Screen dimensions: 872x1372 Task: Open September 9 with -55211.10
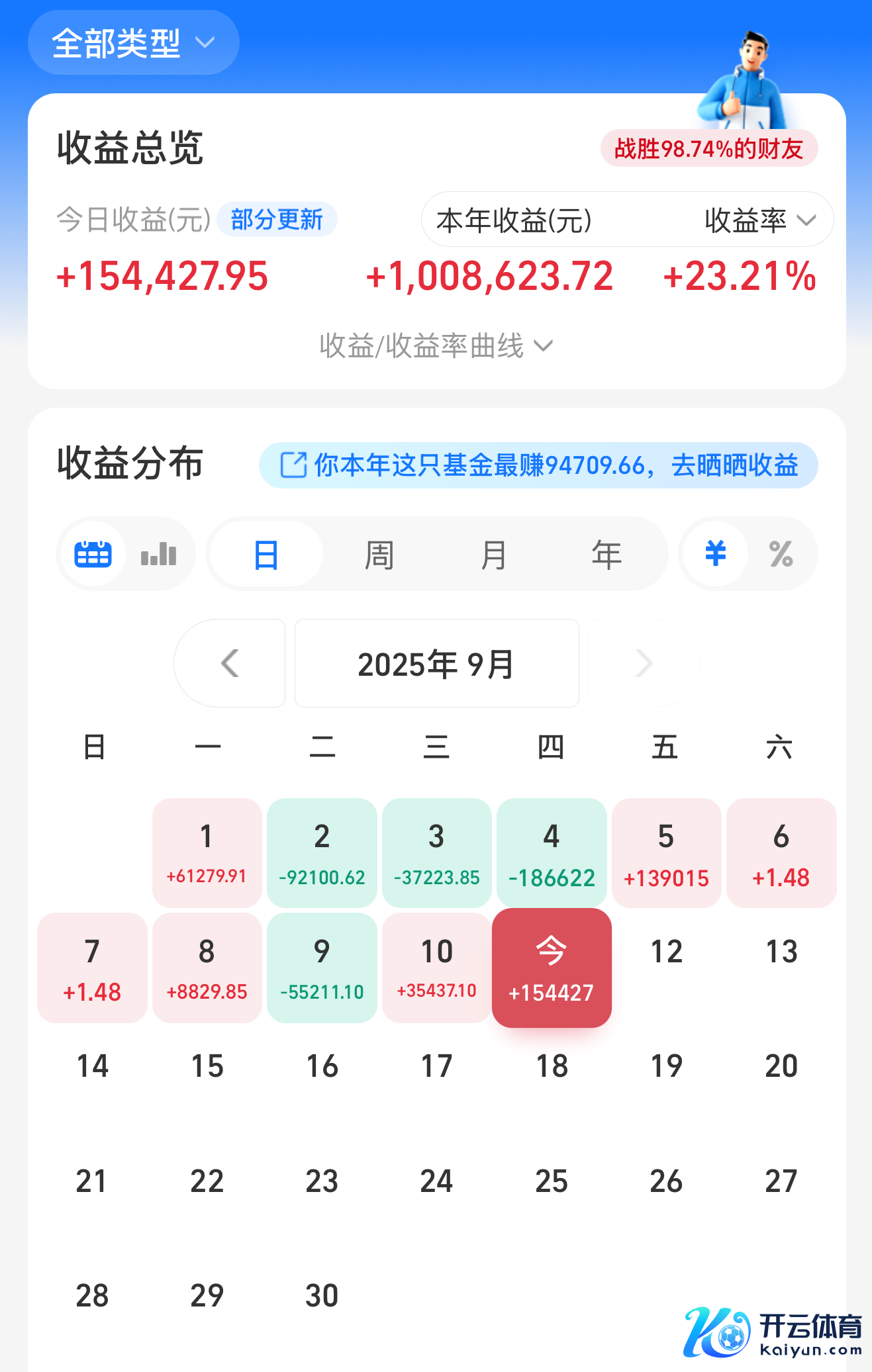coord(322,968)
